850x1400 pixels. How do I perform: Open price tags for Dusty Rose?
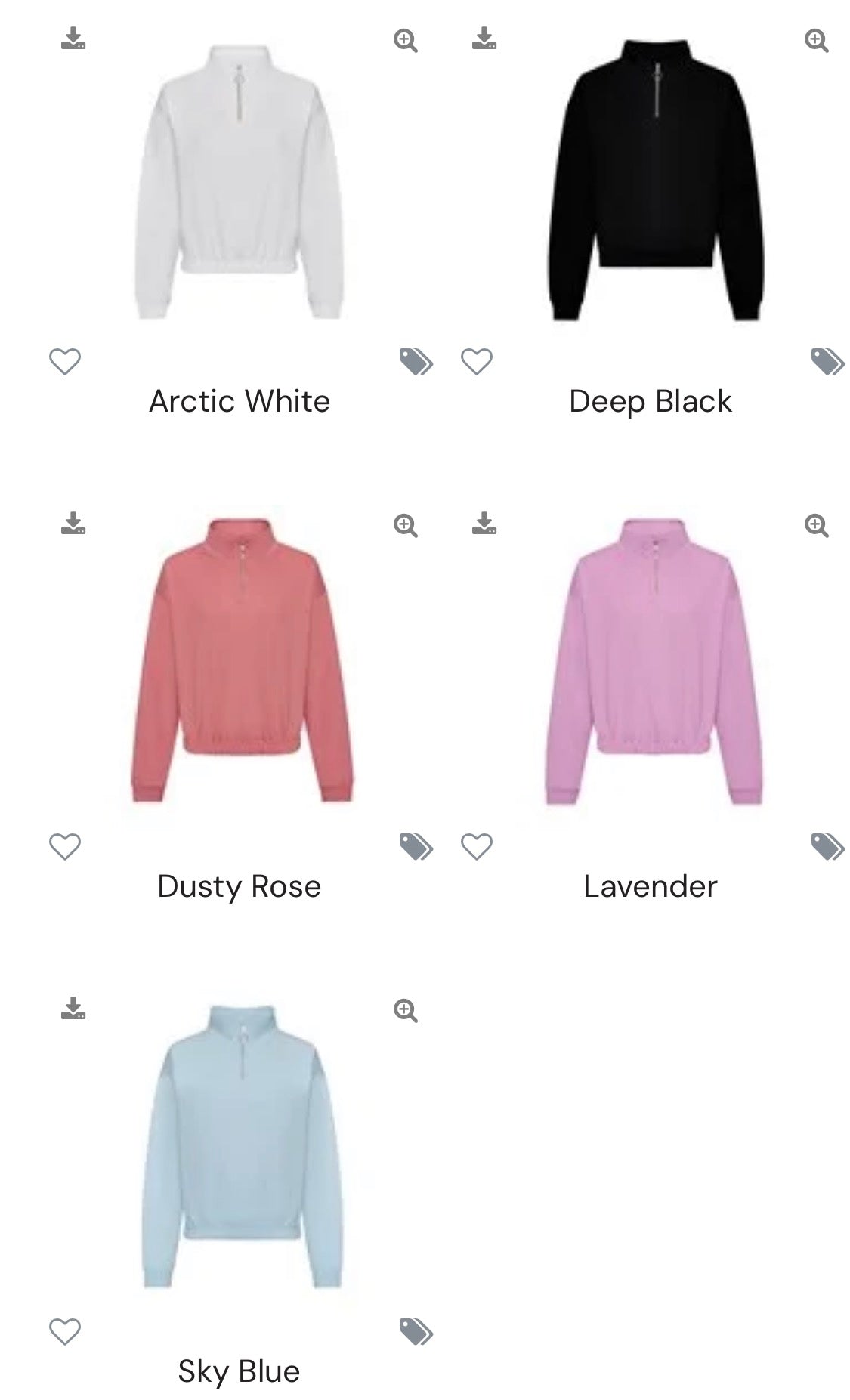click(x=416, y=847)
